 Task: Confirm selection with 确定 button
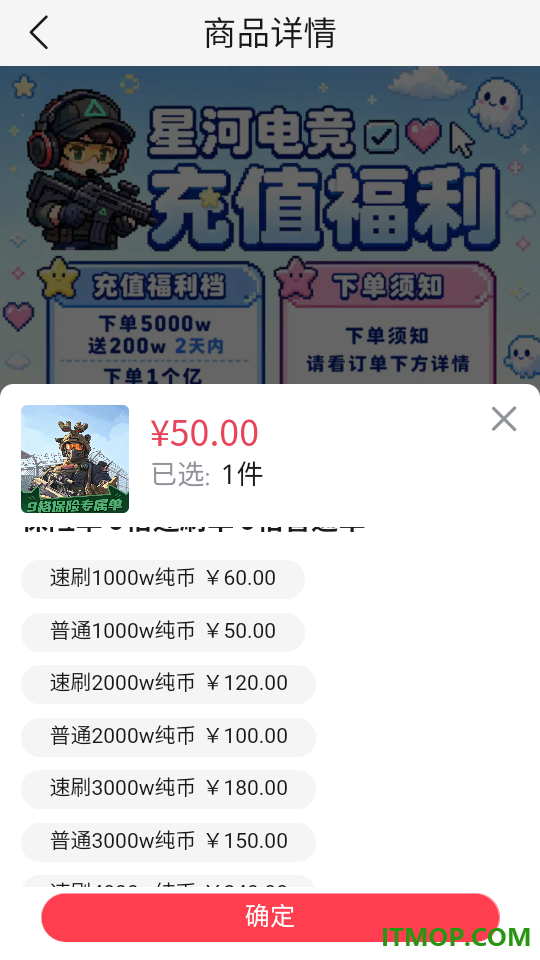pyautogui.click(x=270, y=917)
